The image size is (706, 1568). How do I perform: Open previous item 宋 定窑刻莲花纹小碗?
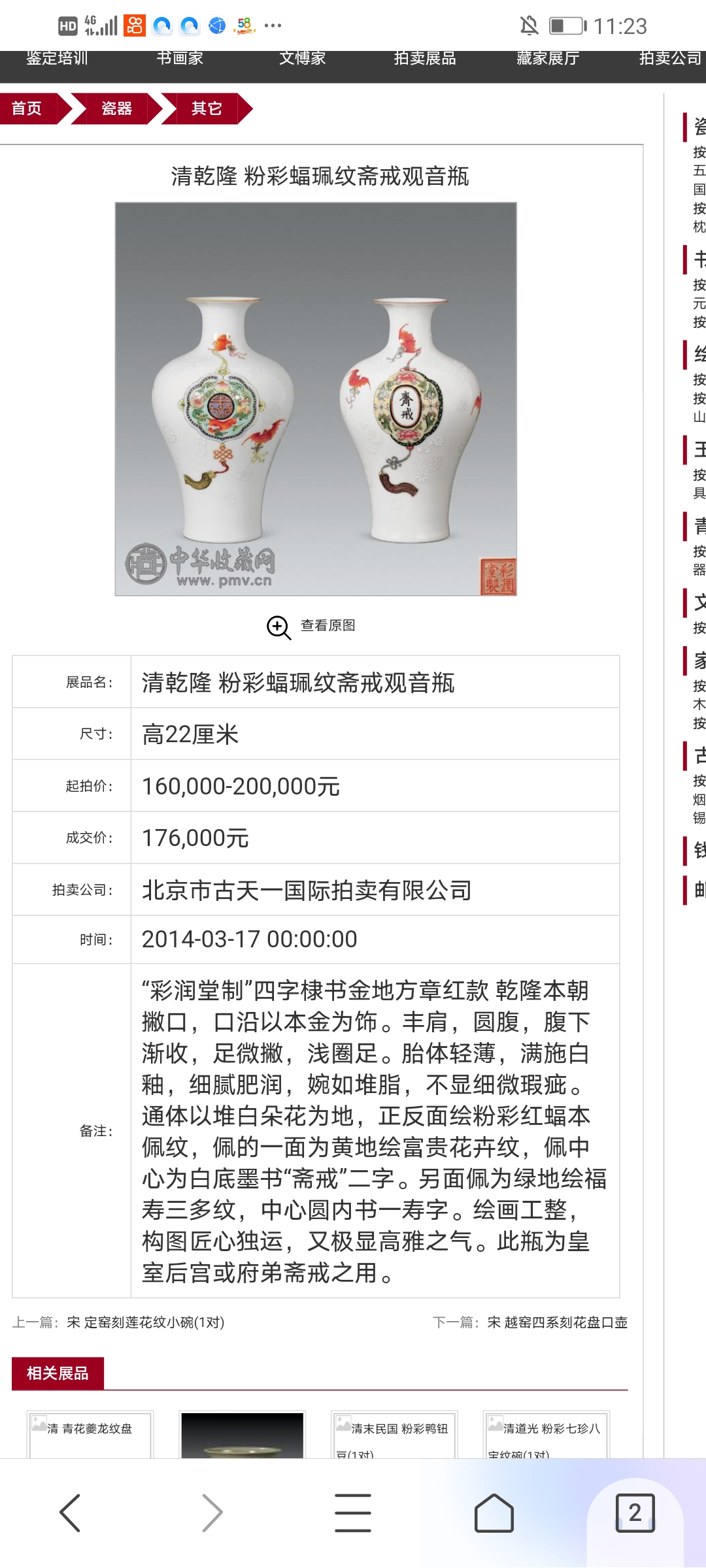145,1322
